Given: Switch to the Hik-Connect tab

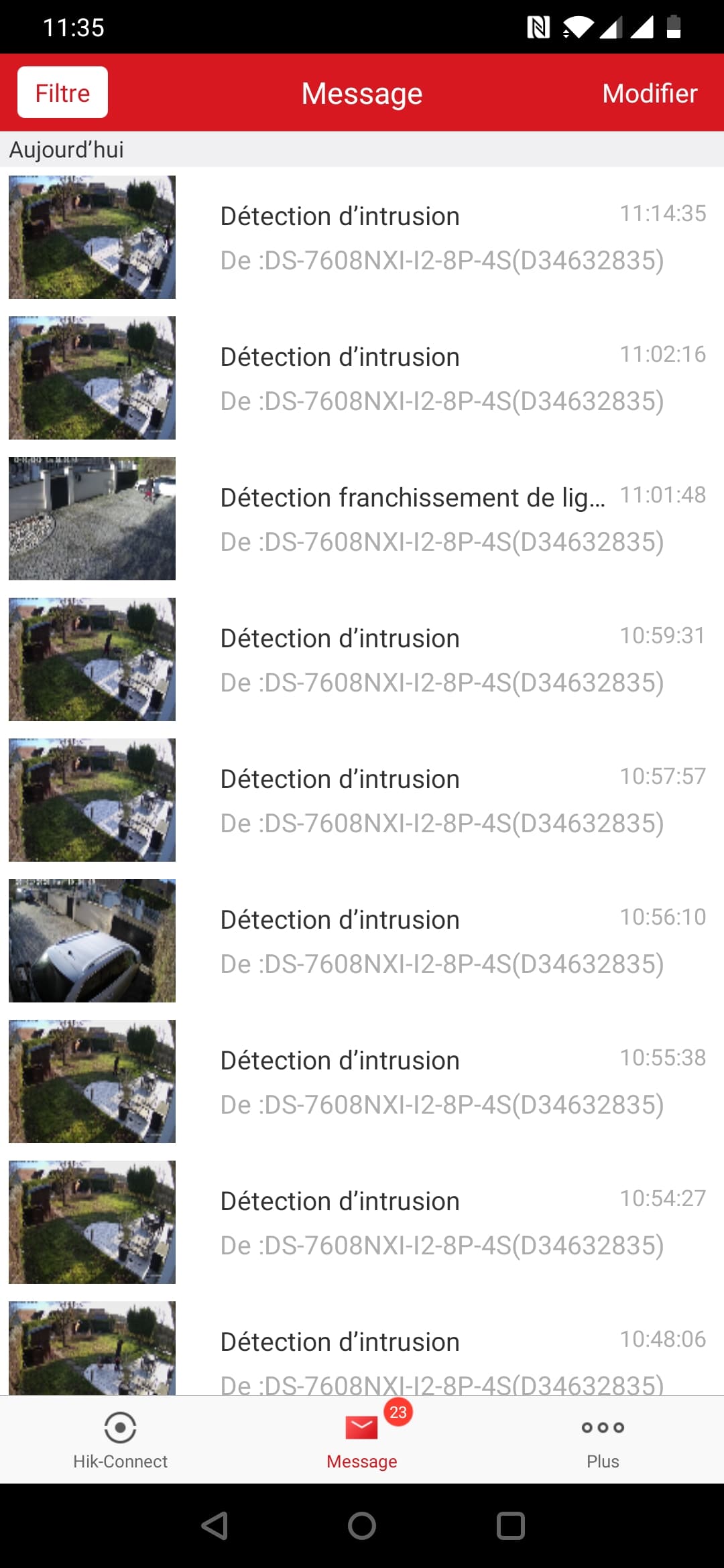Looking at the screenshot, I should pos(121,1440).
